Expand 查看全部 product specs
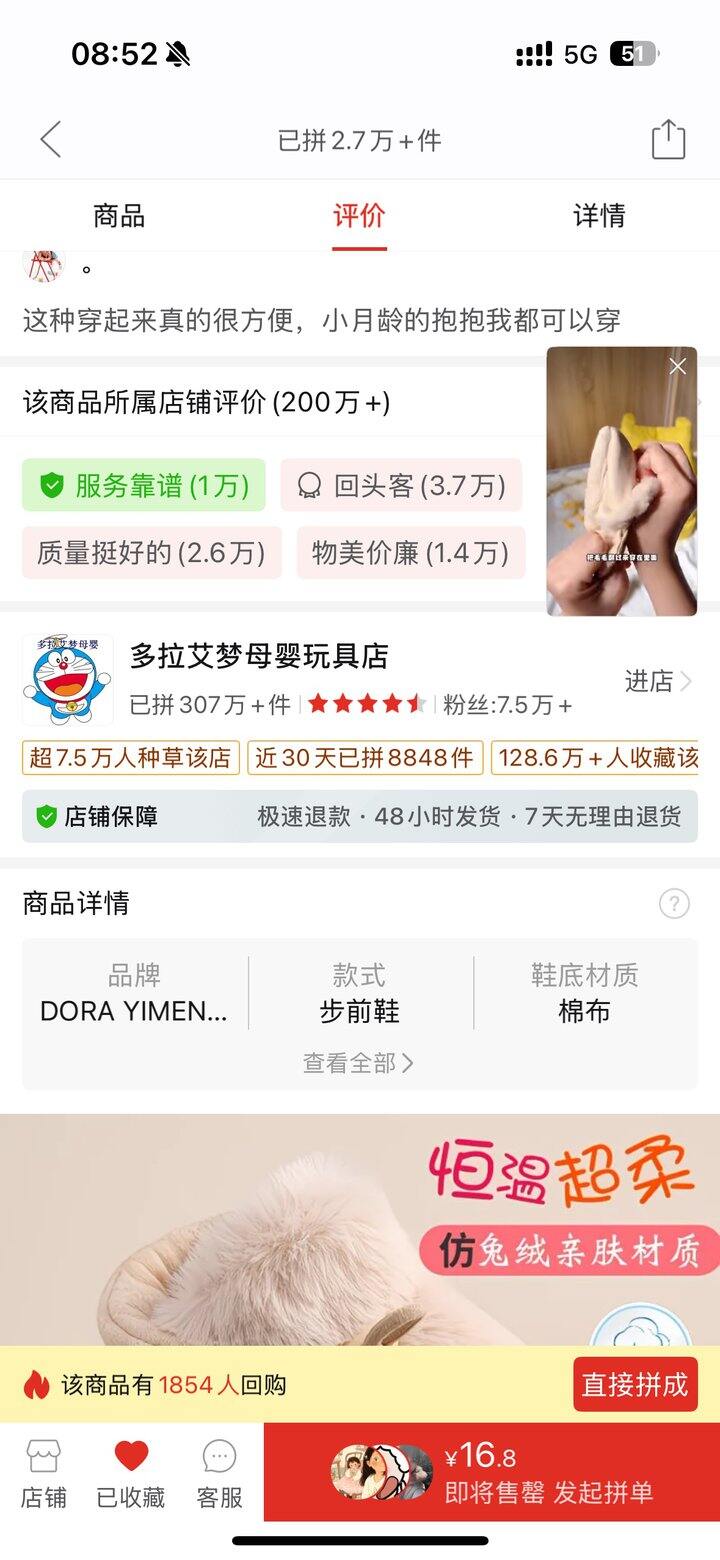This screenshot has width=720, height=1560. (358, 1063)
